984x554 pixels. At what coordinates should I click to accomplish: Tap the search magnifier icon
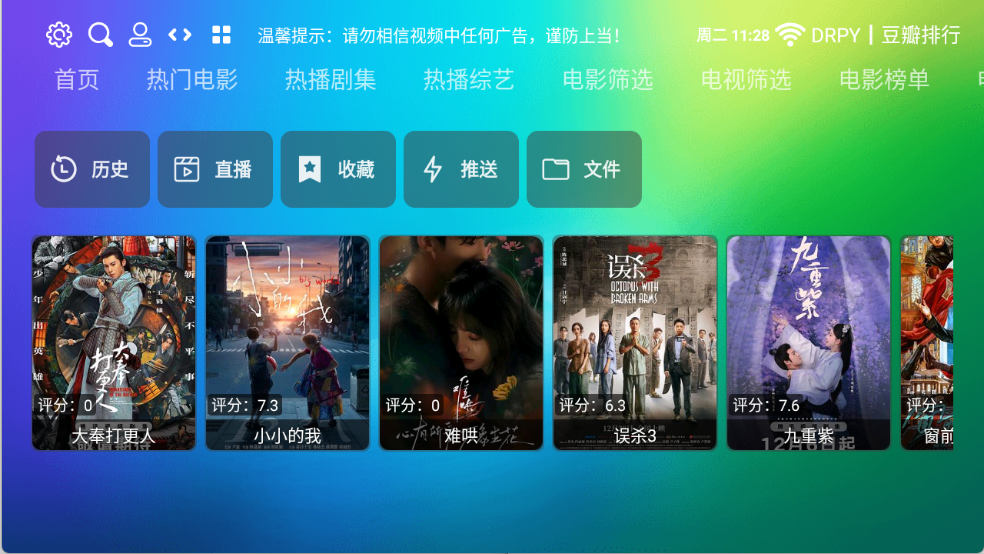pos(100,35)
